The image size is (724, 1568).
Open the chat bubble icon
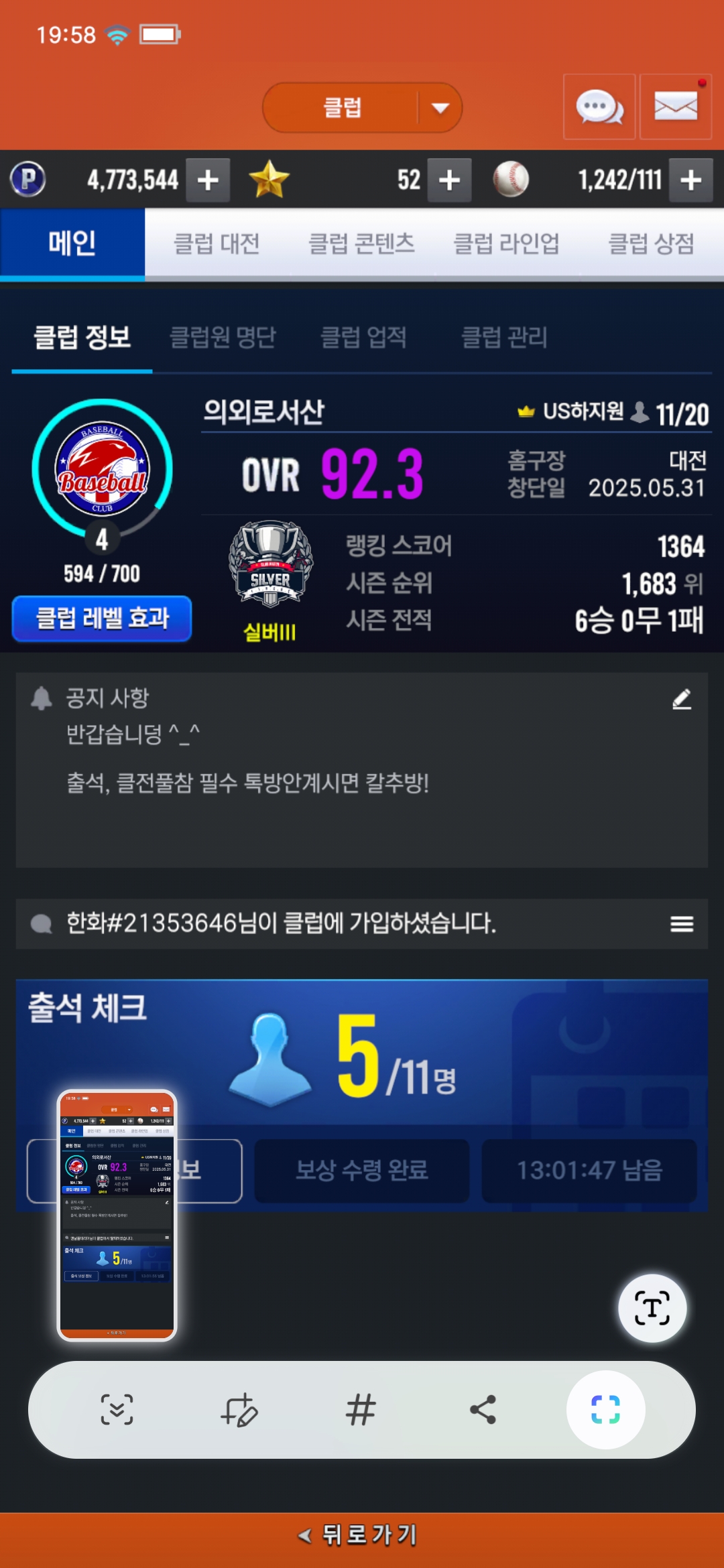pos(599,107)
